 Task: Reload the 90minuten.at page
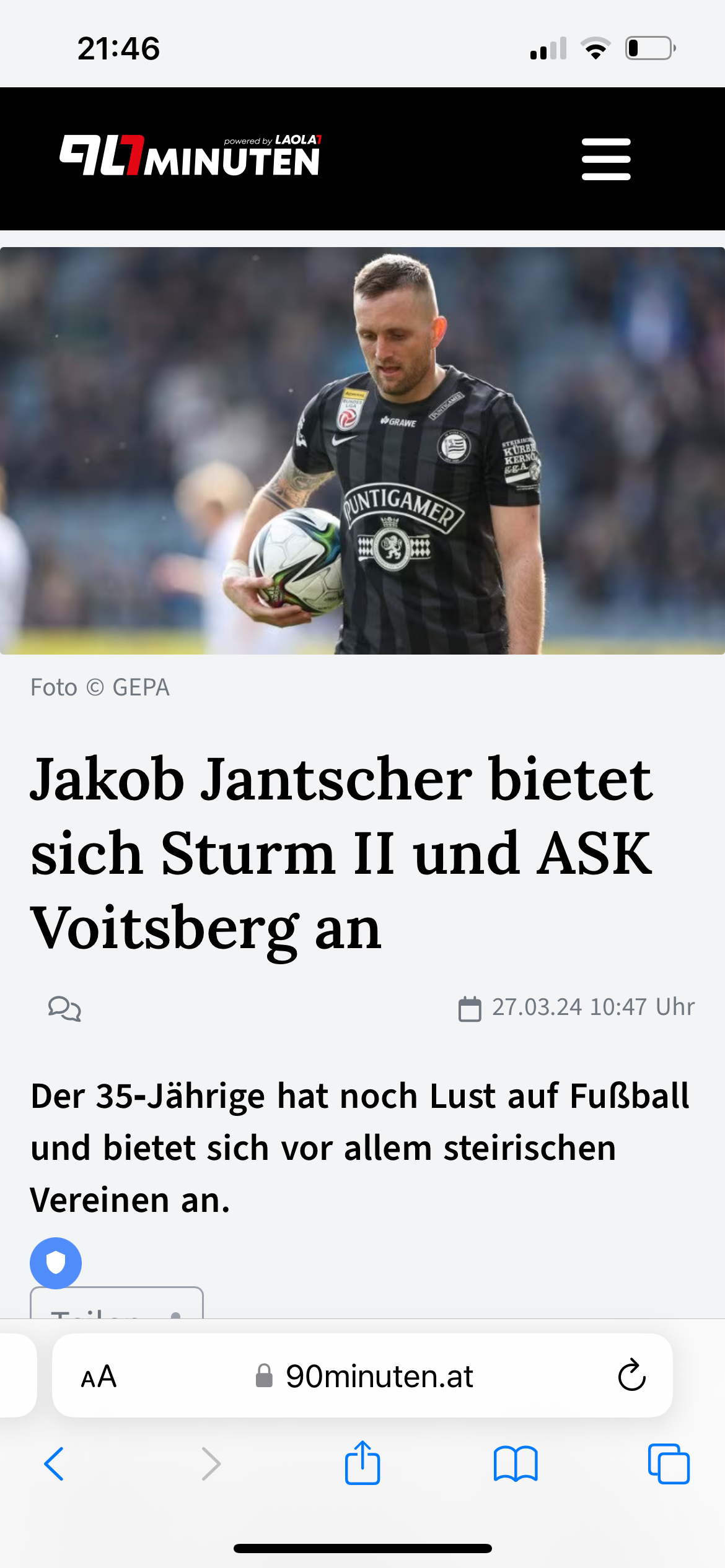coord(631,1375)
